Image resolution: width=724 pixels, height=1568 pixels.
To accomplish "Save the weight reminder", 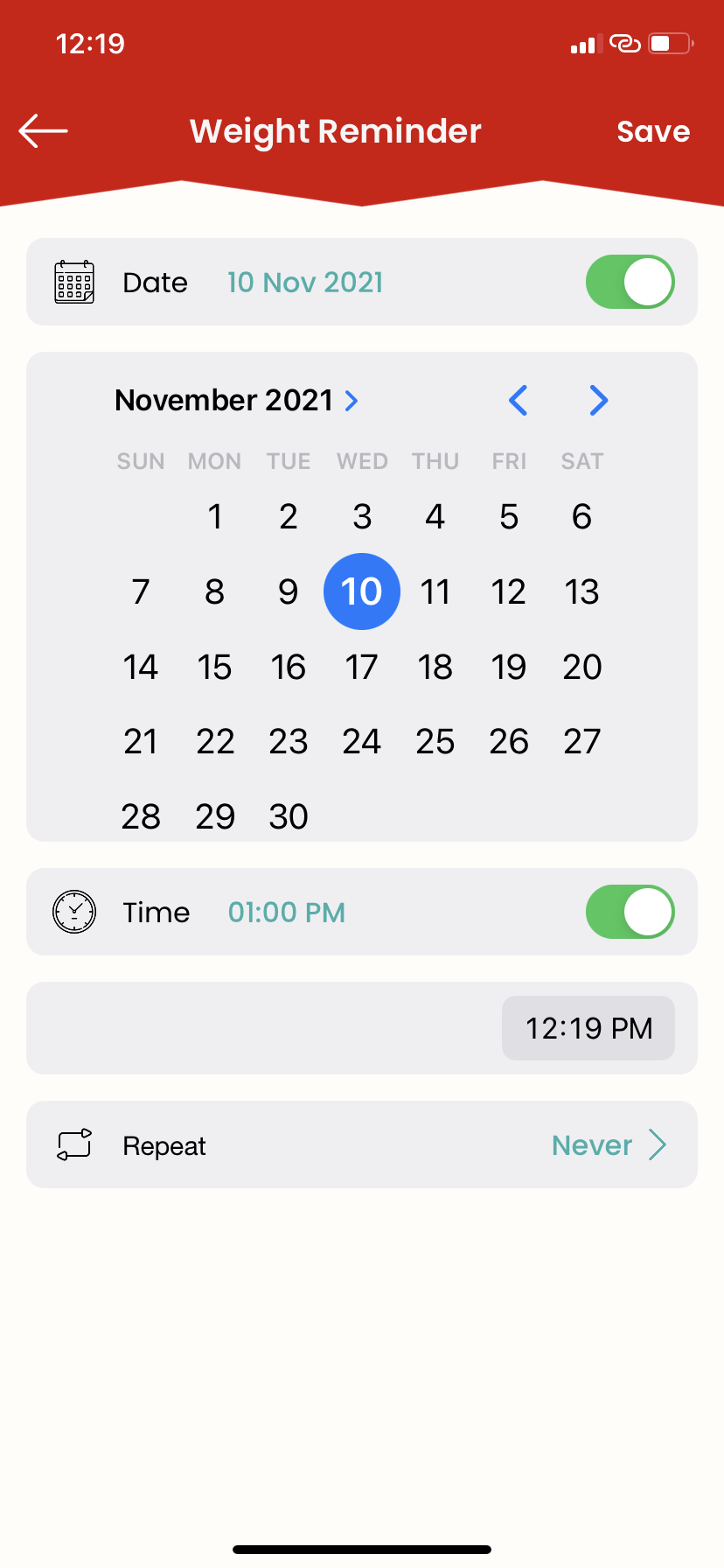I will (653, 131).
